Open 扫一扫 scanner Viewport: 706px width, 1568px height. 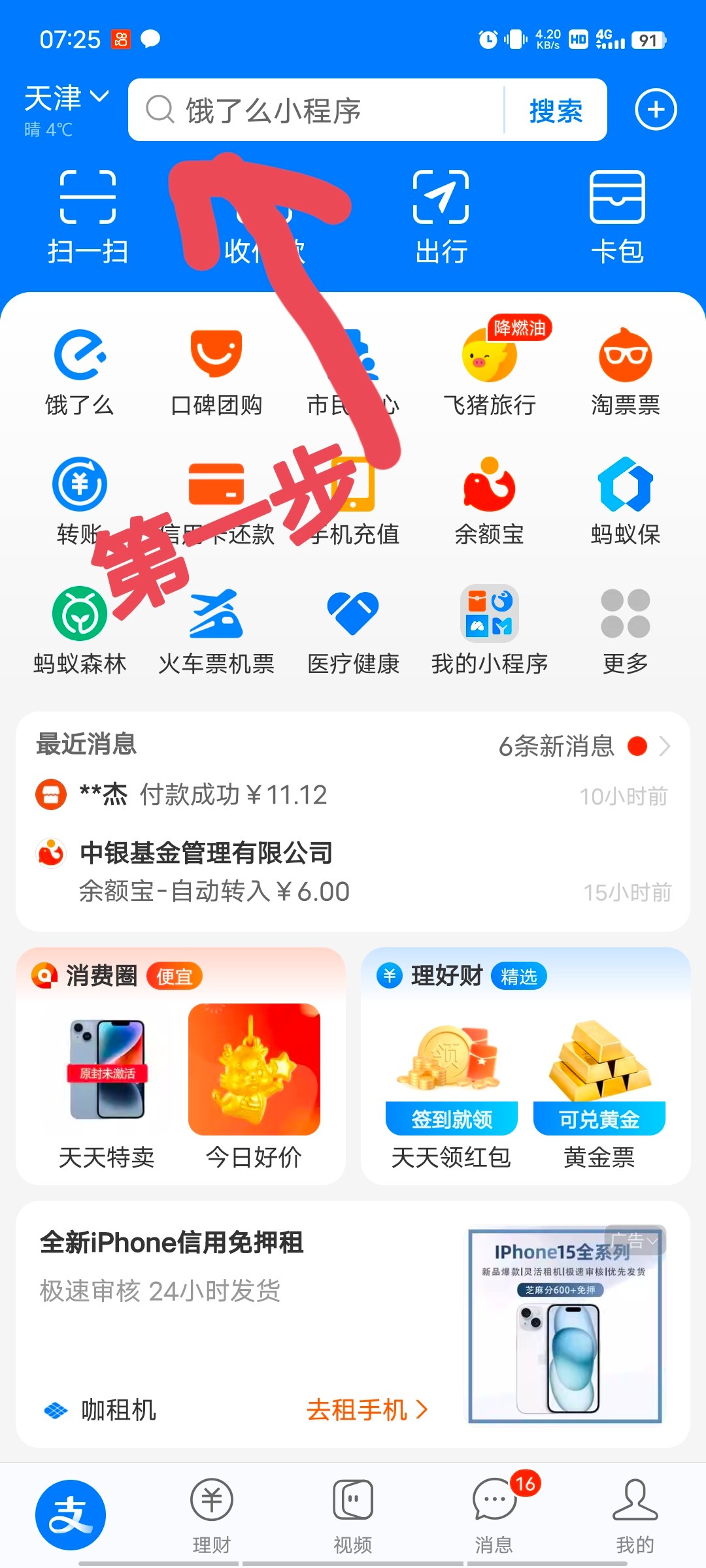click(x=88, y=217)
